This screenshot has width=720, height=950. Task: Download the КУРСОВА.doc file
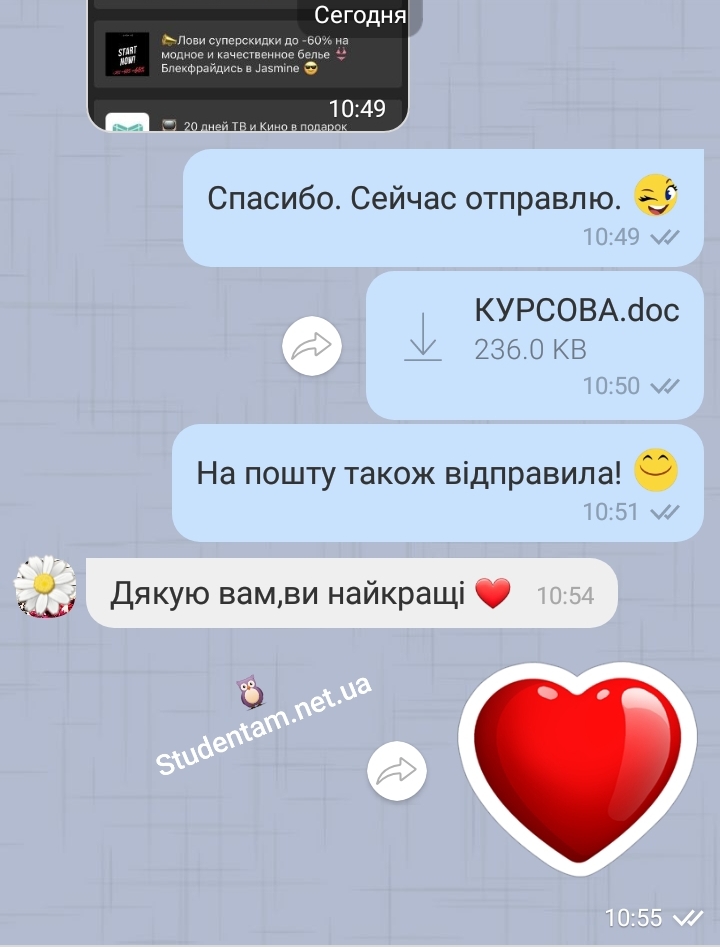pos(424,336)
